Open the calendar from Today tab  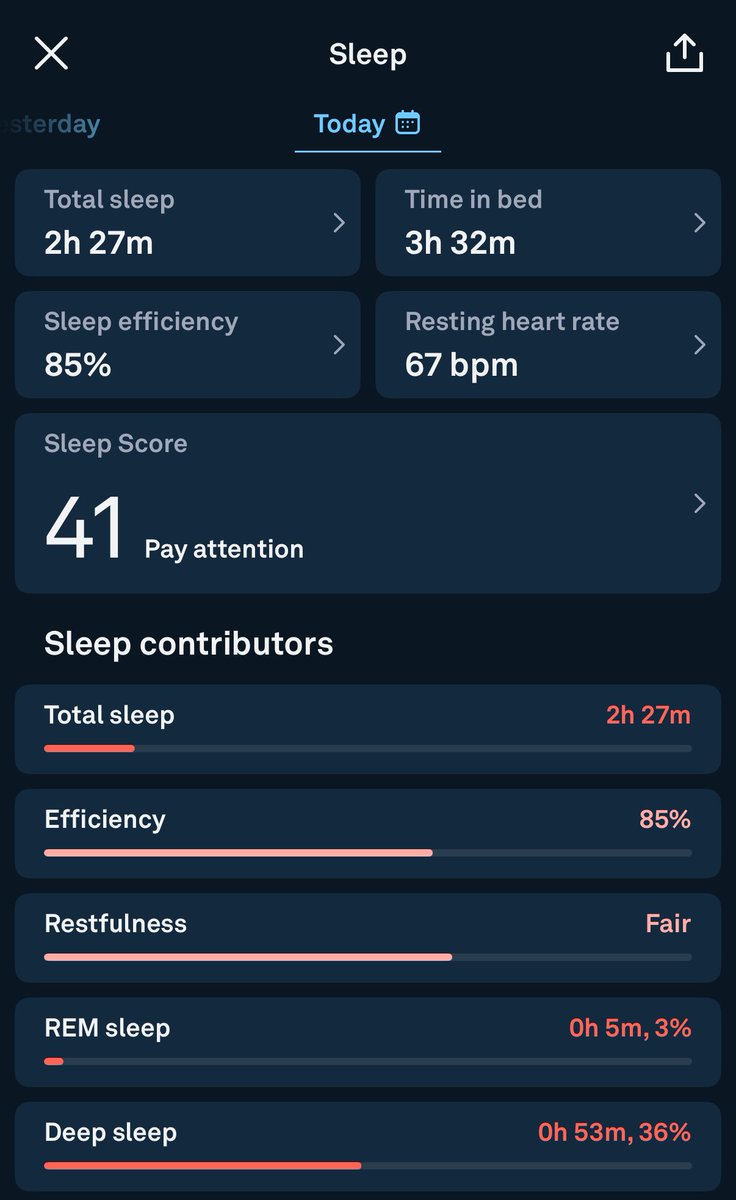[x=408, y=123]
